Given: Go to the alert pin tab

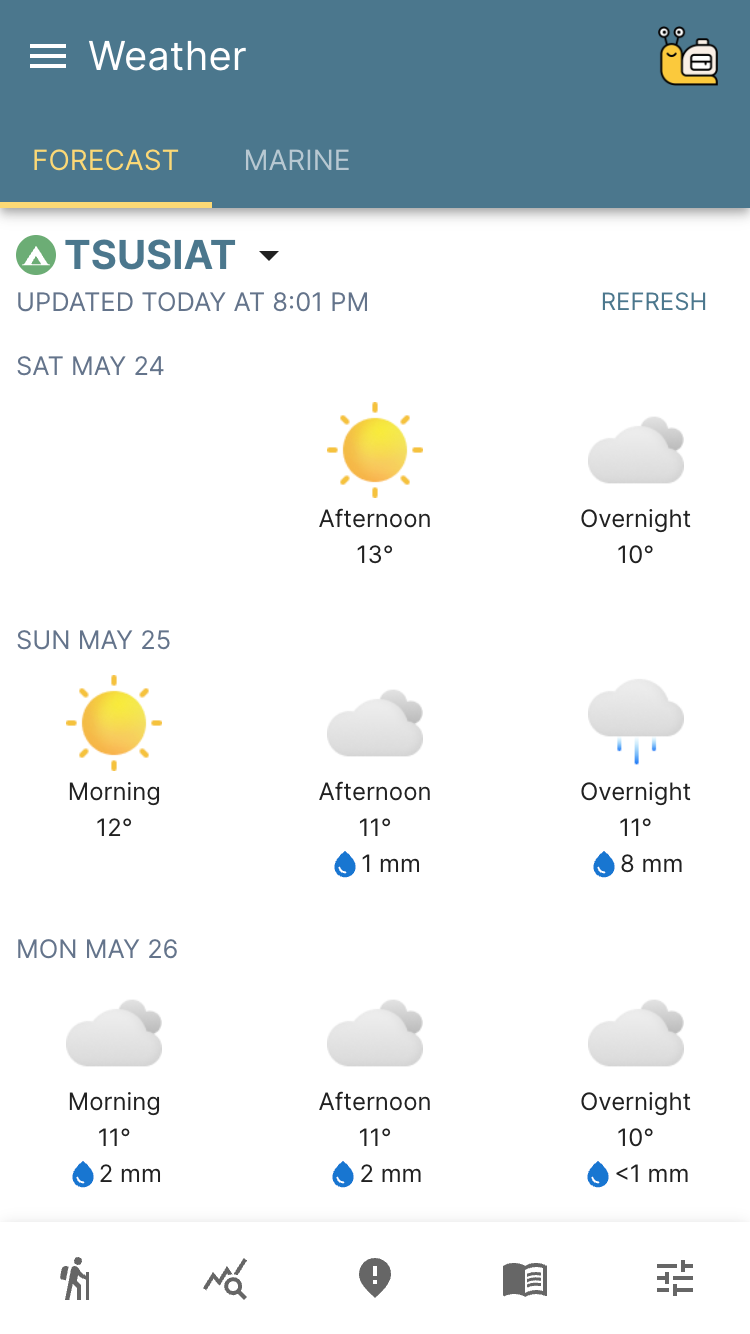Looking at the screenshot, I should point(375,1278).
